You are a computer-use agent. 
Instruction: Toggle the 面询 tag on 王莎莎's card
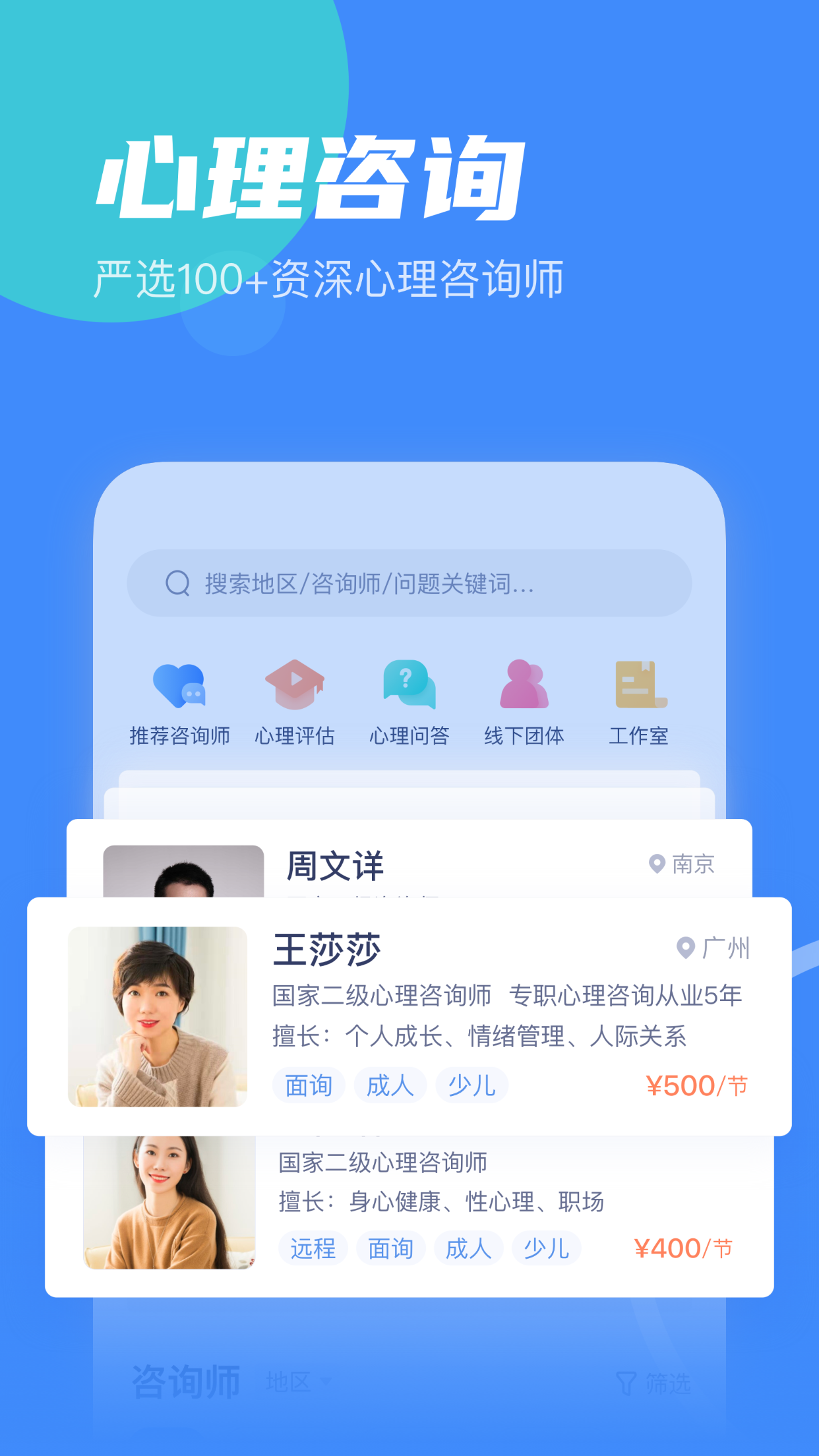pyautogui.click(x=309, y=1085)
